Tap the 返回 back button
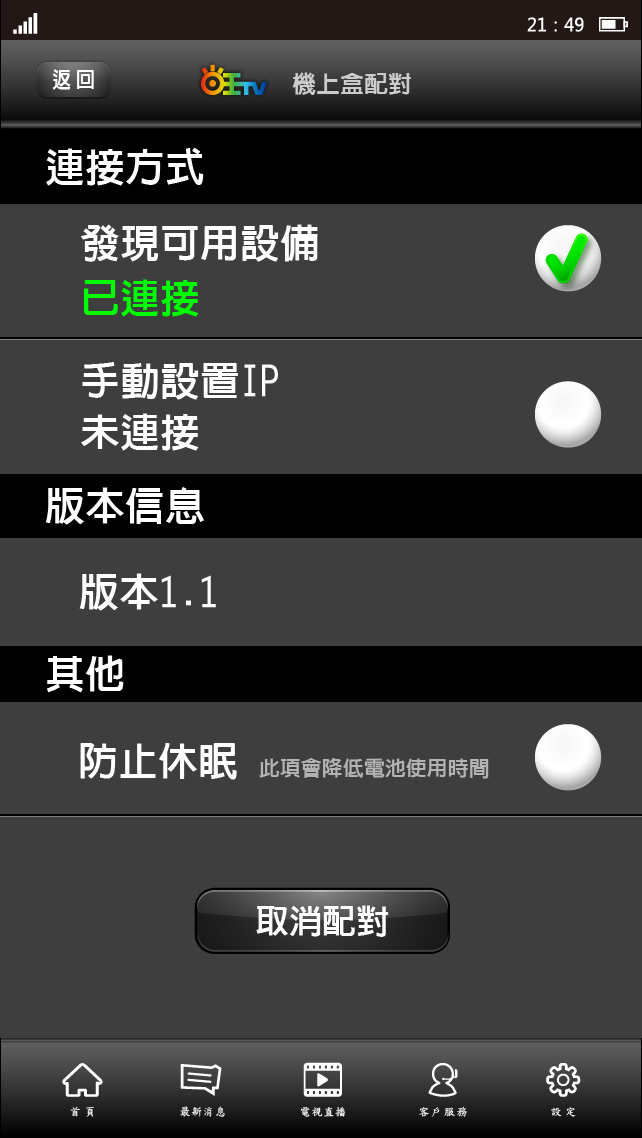Viewport: 642px width, 1138px height. tap(73, 80)
